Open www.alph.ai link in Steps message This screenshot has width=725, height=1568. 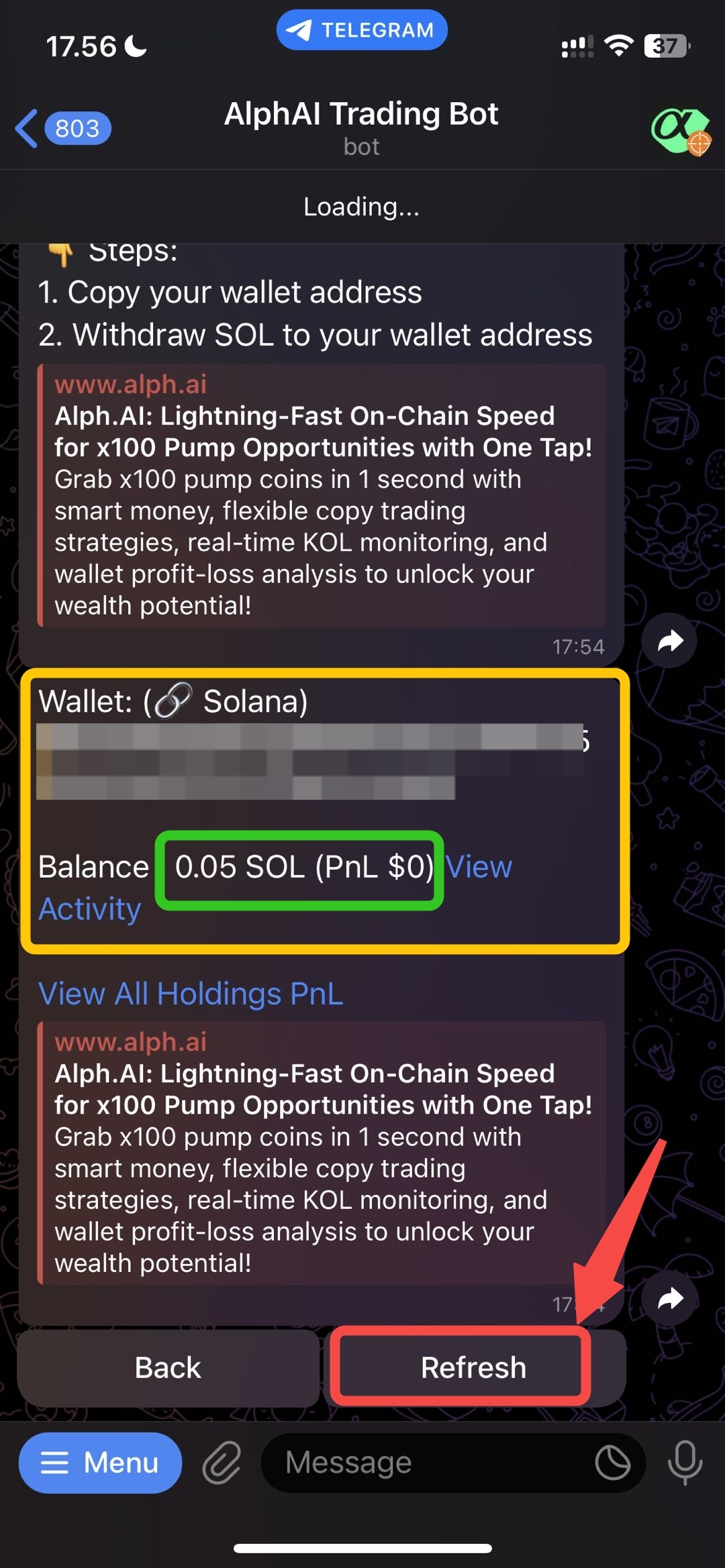click(131, 384)
